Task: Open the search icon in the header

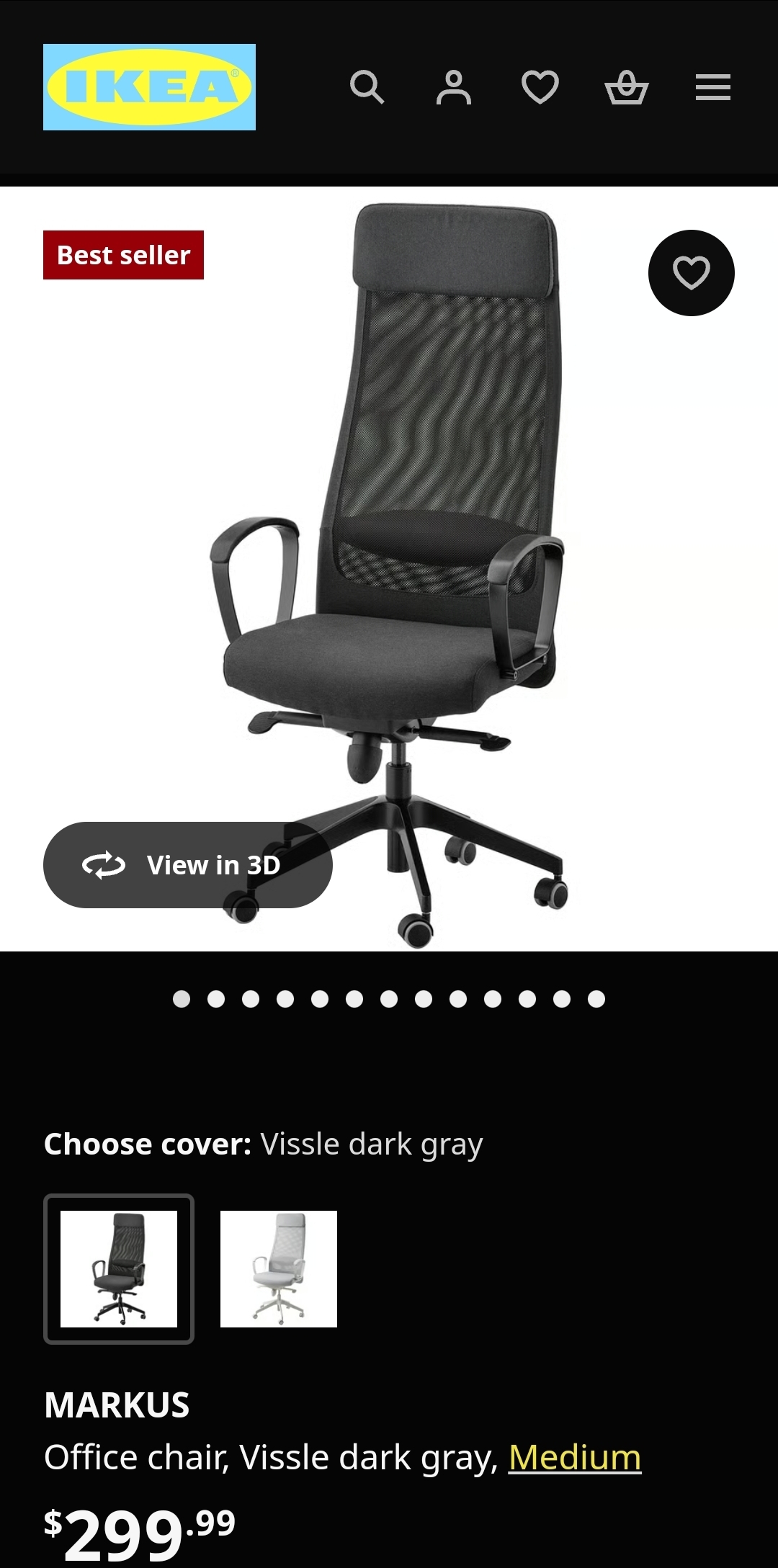Action: click(367, 87)
